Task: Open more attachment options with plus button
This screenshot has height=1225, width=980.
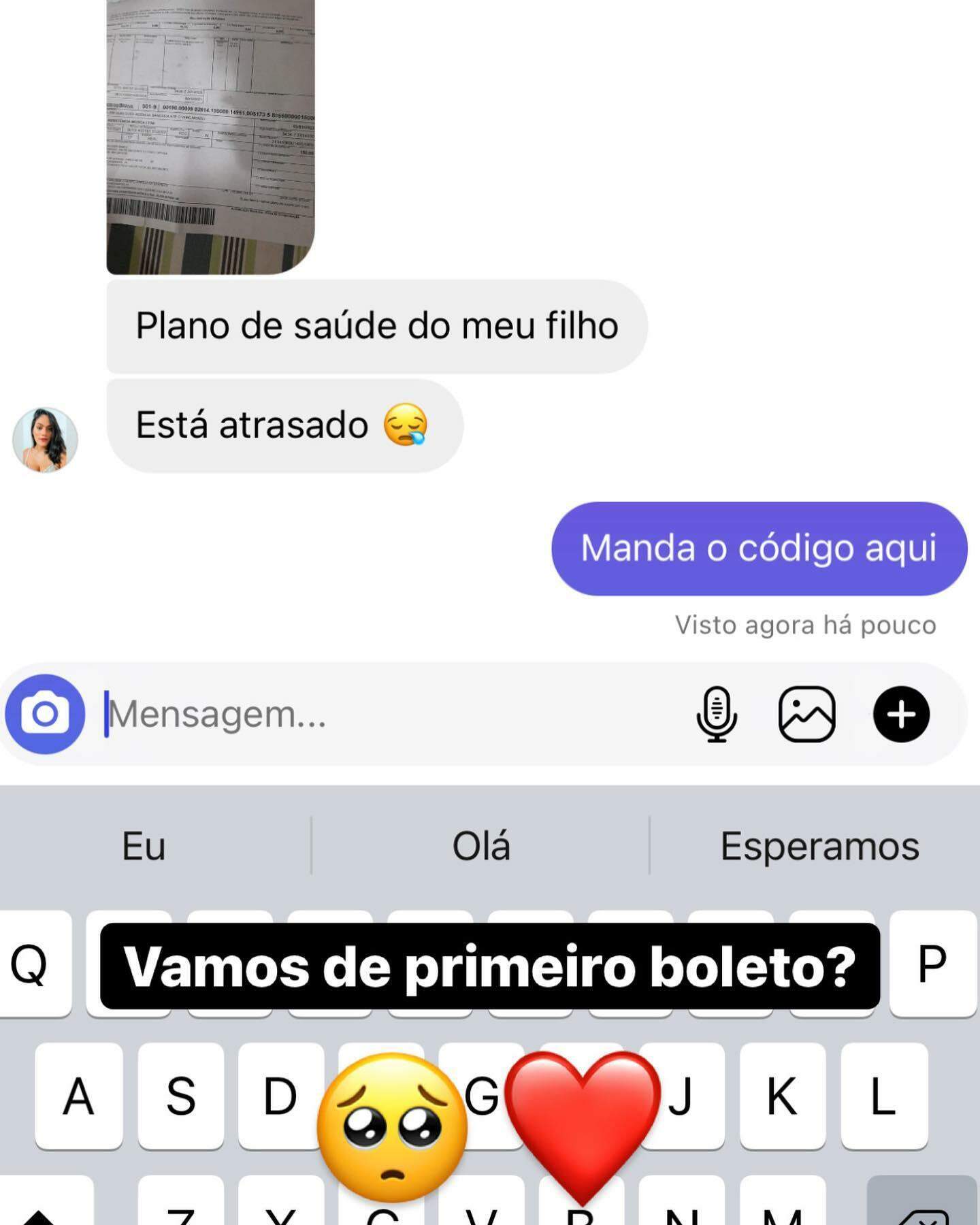Action: click(x=902, y=713)
